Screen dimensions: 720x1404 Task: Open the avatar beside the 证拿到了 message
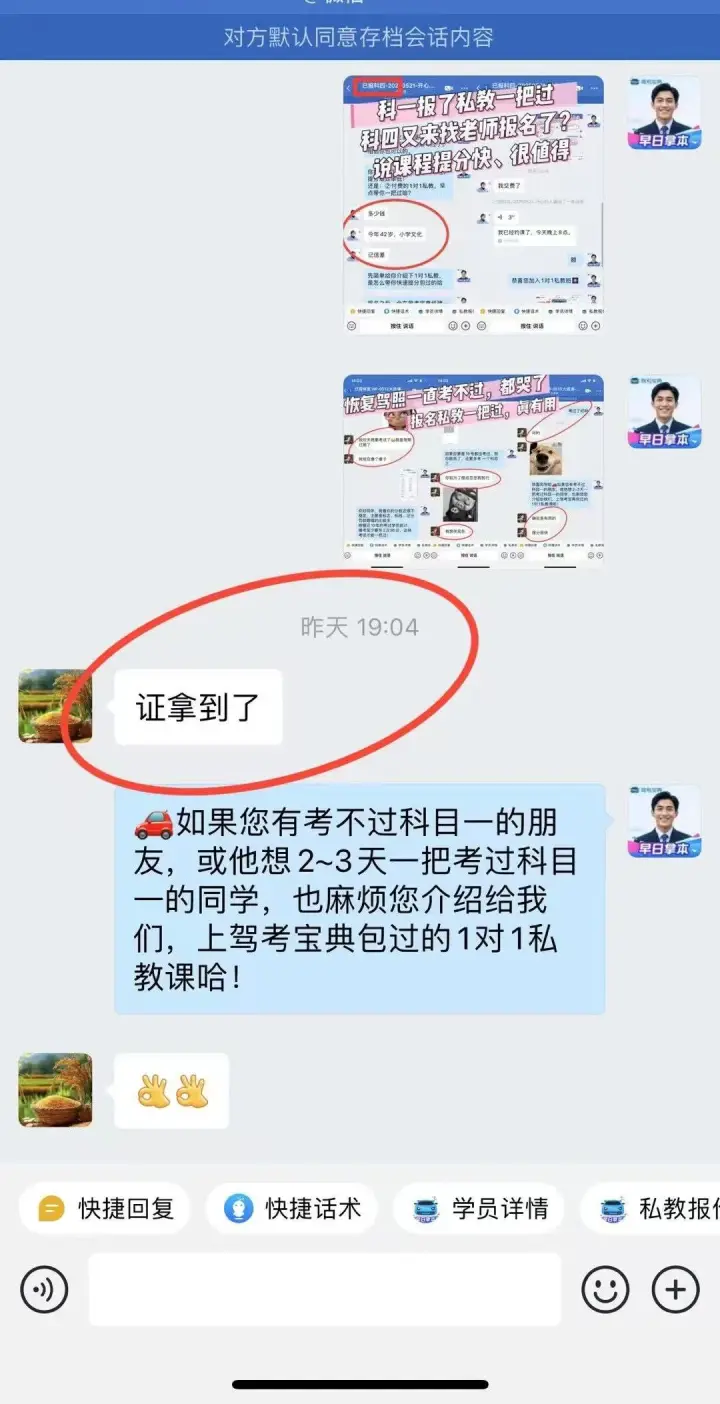pyautogui.click(x=55, y=706)
